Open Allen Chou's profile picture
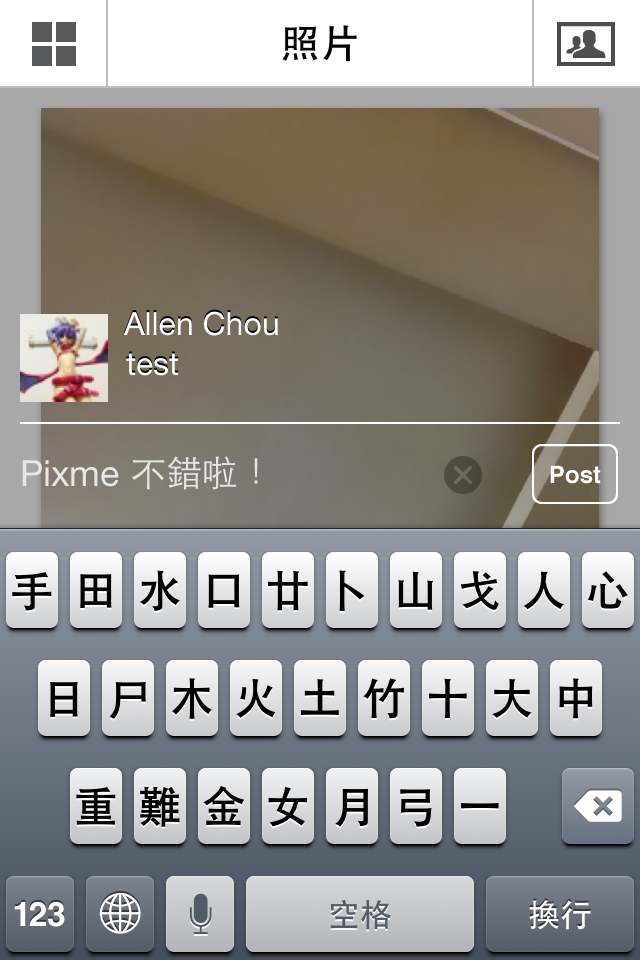The width and height of the screenshot is (640, 960). 64,358
